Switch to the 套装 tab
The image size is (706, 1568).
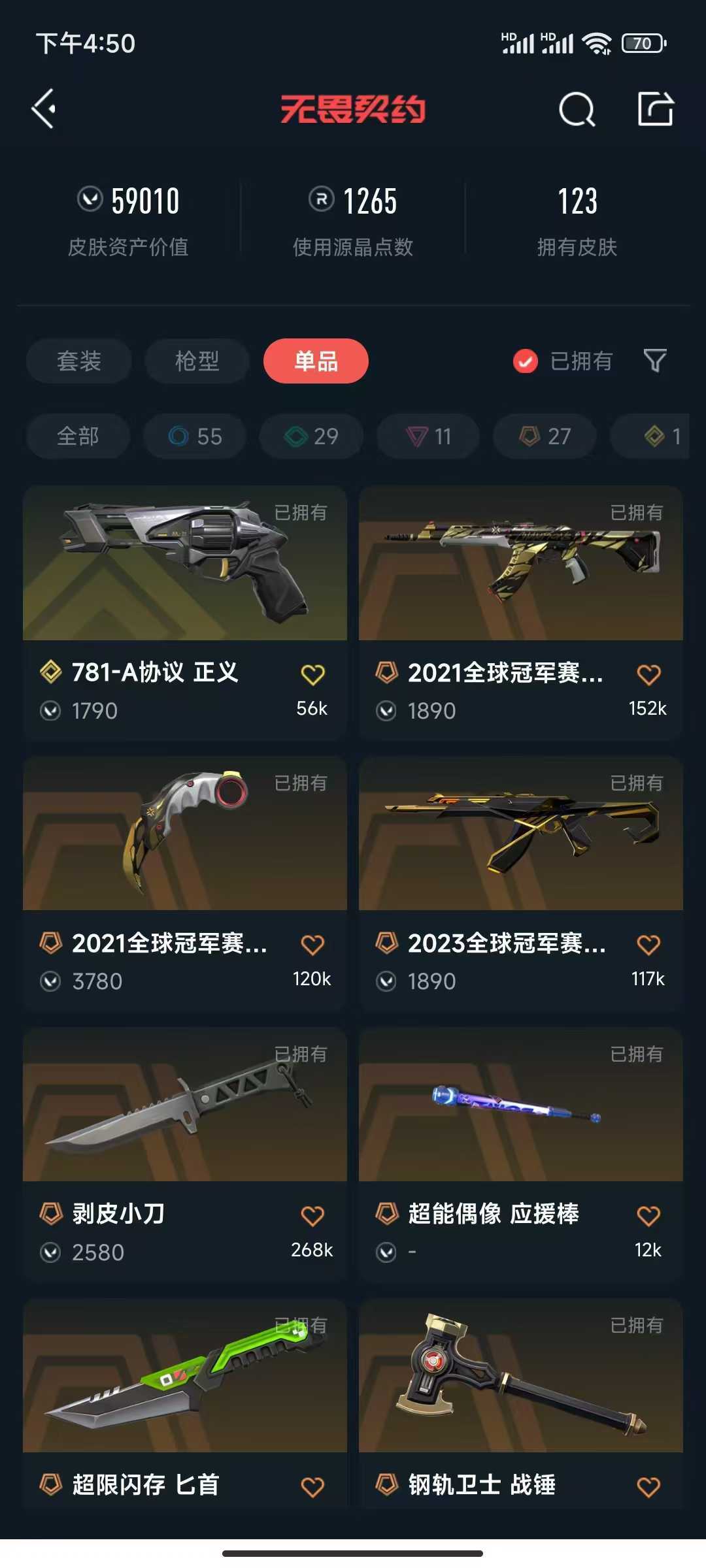tap(79, 361)
